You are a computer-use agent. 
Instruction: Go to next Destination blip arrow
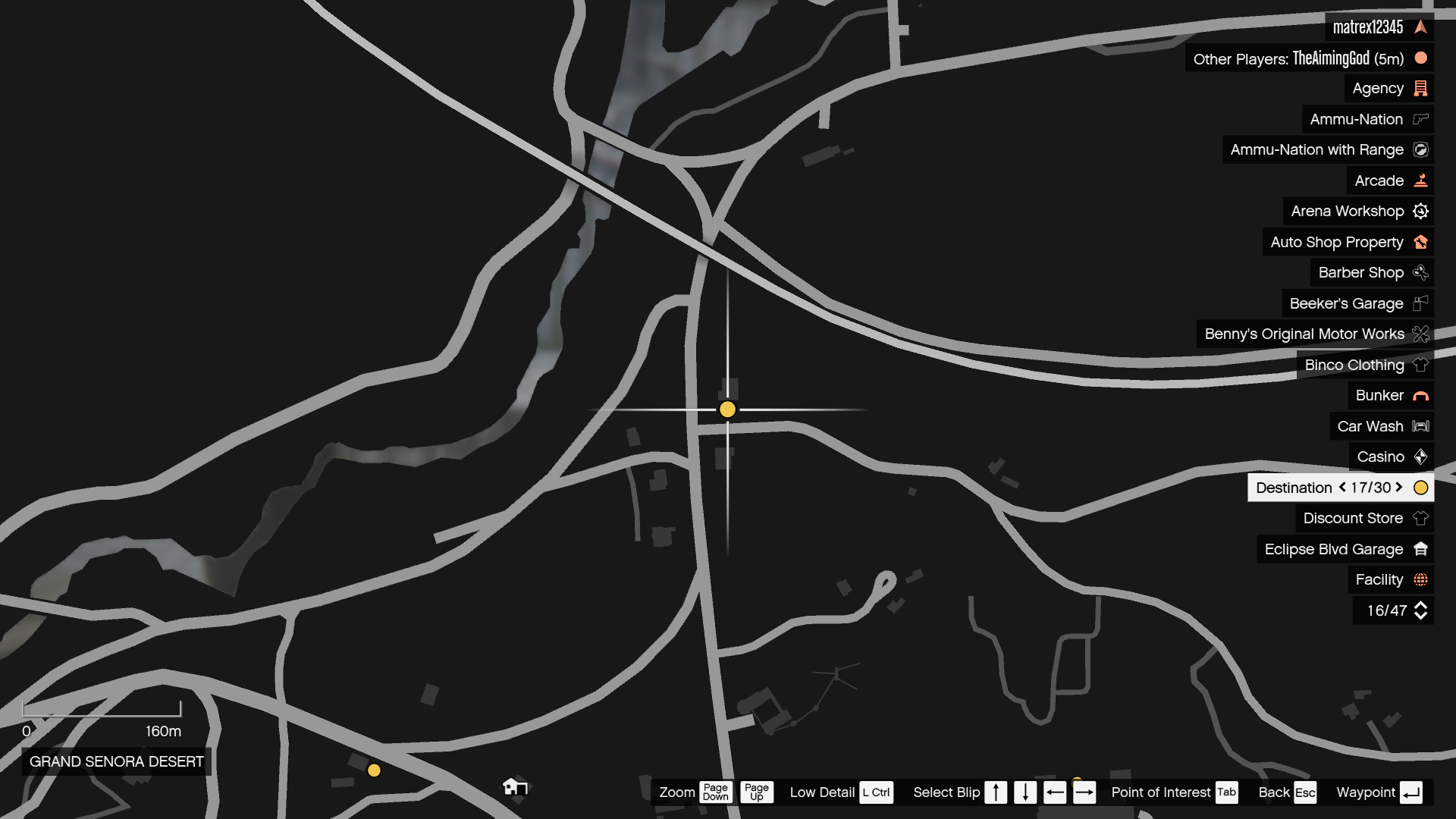[x=1399, y=487]
